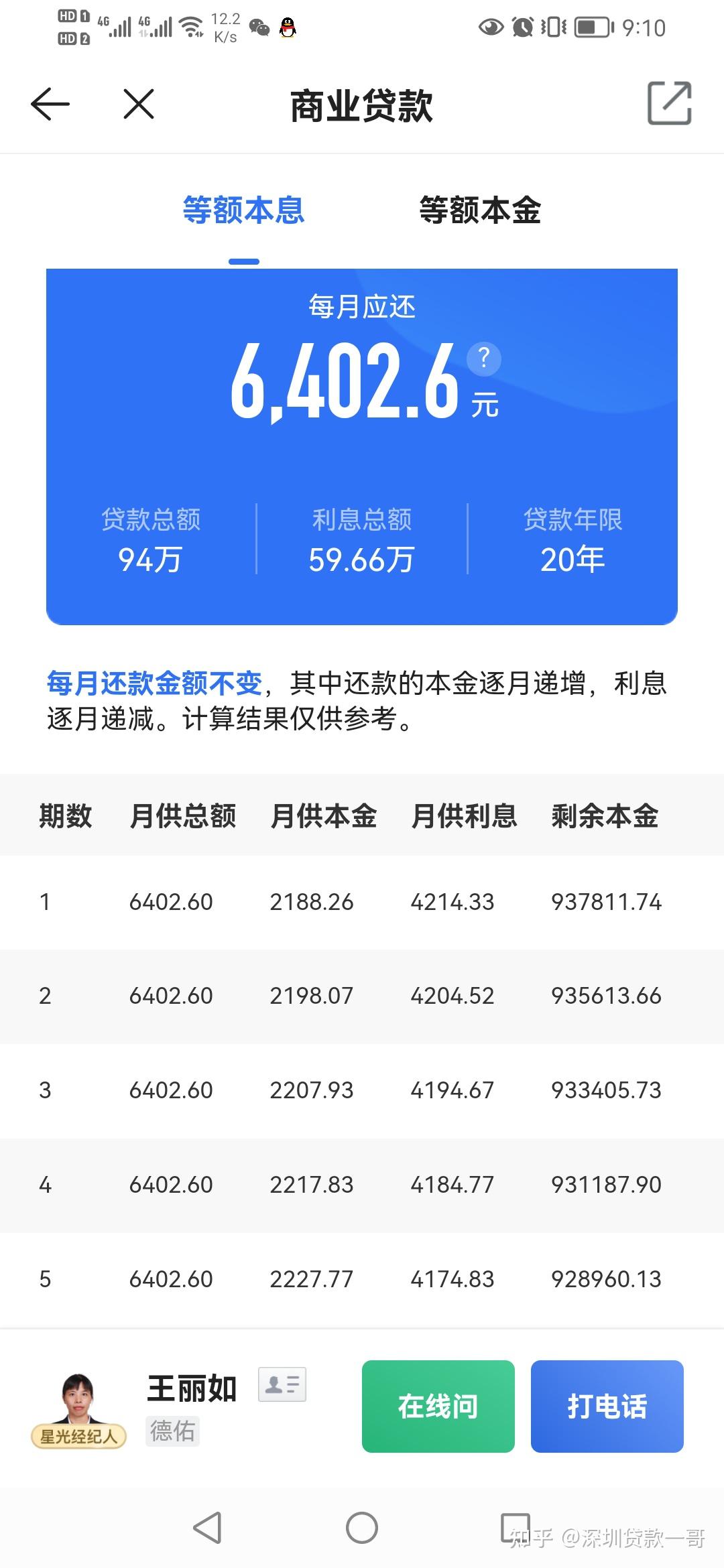Switch to the 等额本金 tab
Screen dimensions: 724x1568
[480, 210]
